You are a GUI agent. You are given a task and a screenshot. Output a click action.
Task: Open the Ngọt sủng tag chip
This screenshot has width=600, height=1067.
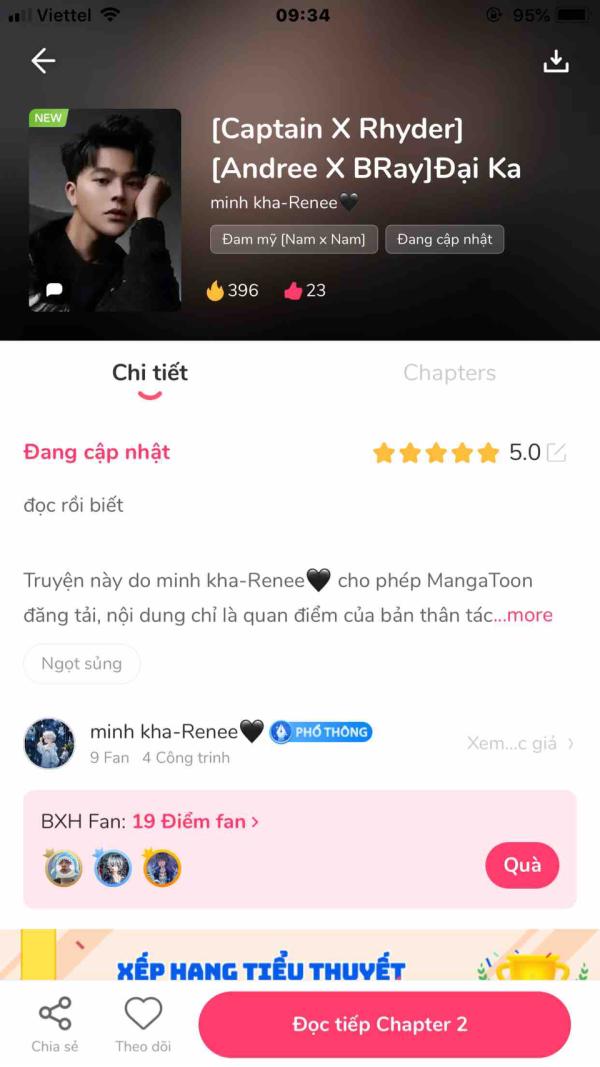coord(82,664)
